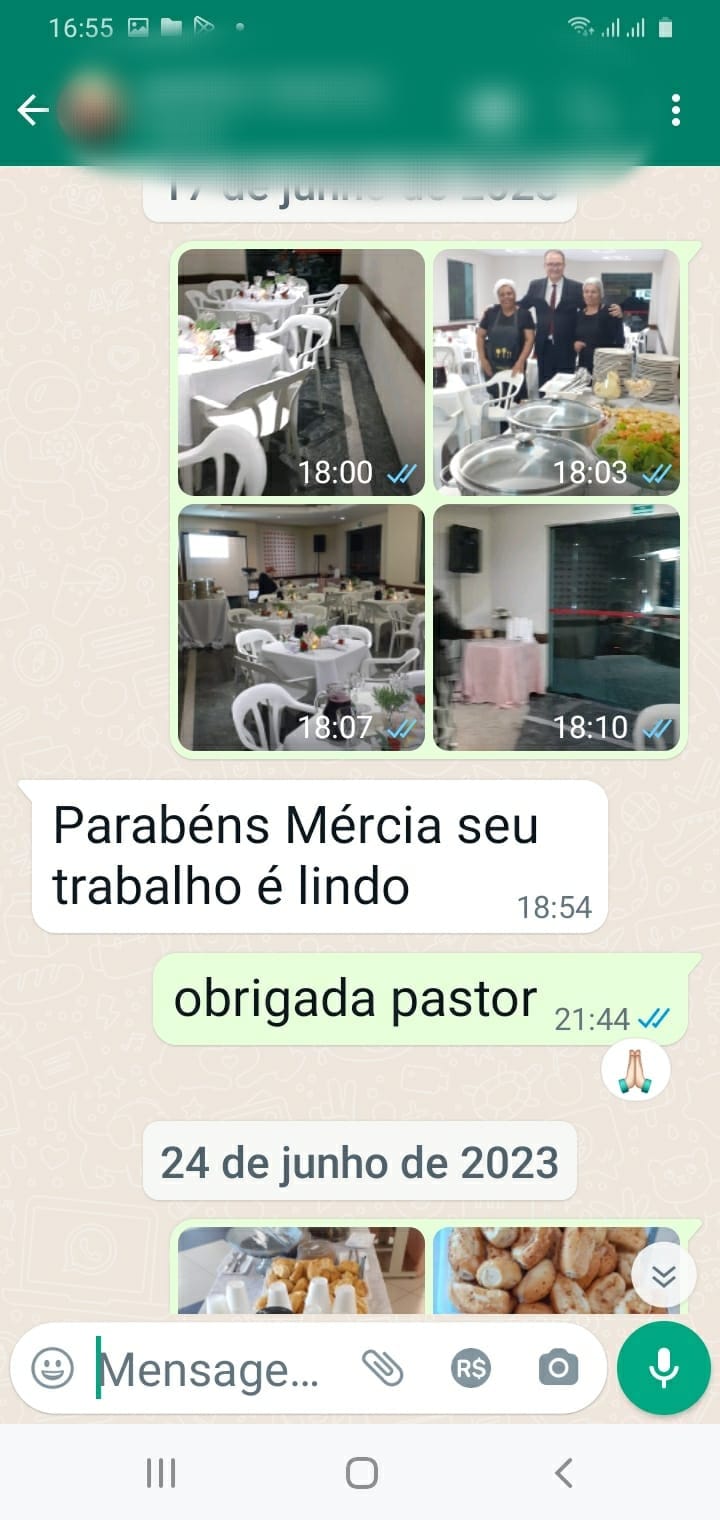The image size is (720, 1520).
Task: Open the R$ payment option
Action: tap(470, 1368)
